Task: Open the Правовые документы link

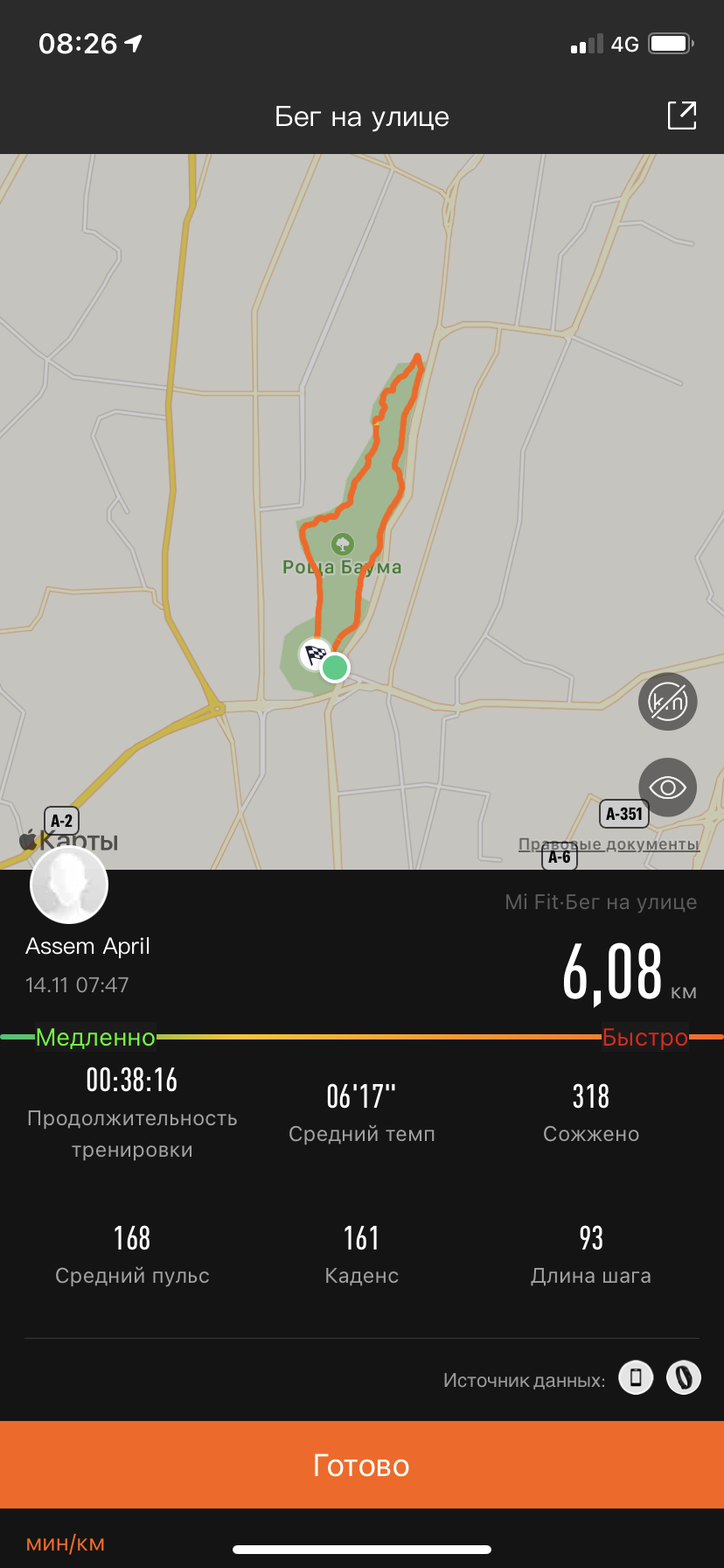Action: 609,844
